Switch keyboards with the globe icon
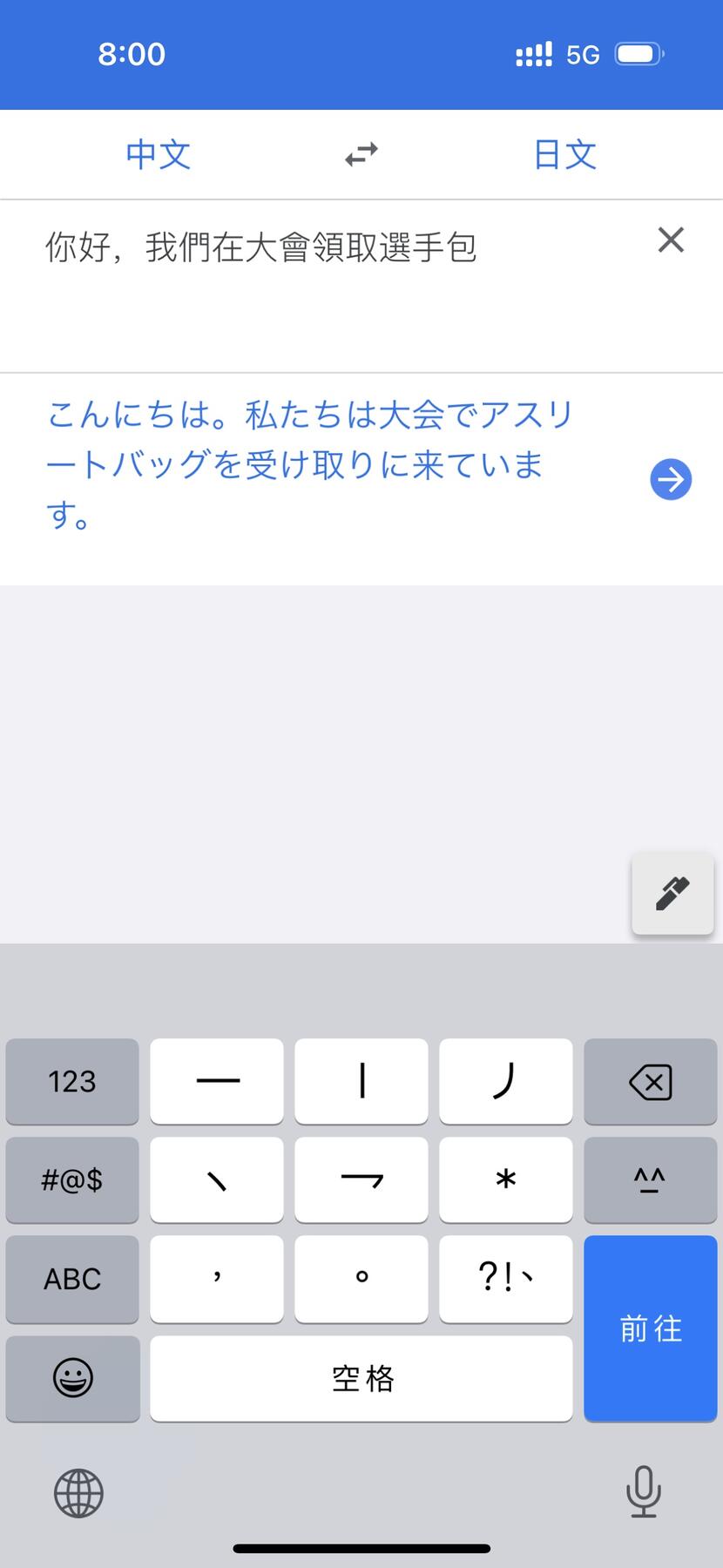Screen dimensions: 723x1568 78,1492
